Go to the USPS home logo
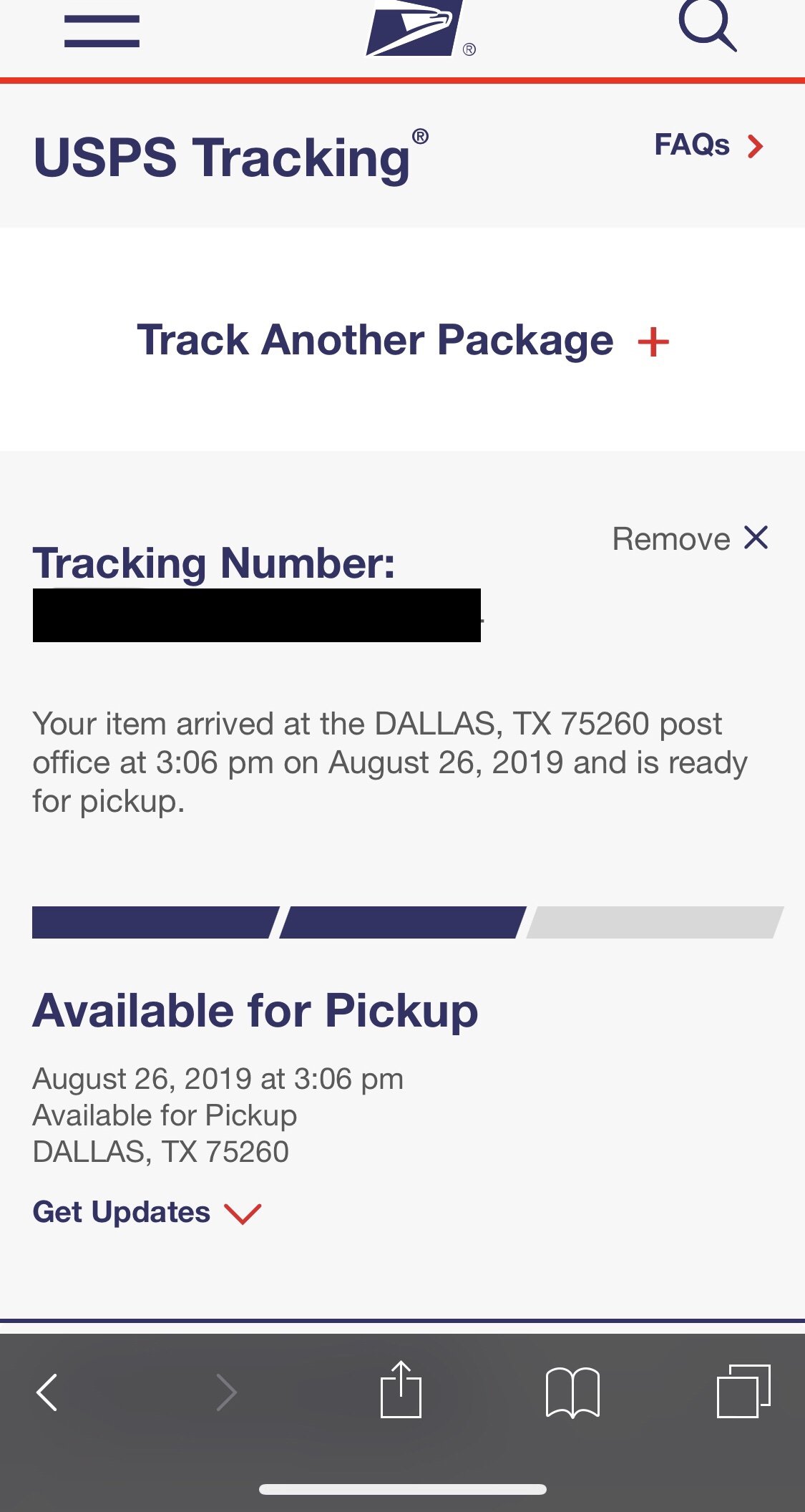Viewport: 805px width, 1512px height. (414, 29)
